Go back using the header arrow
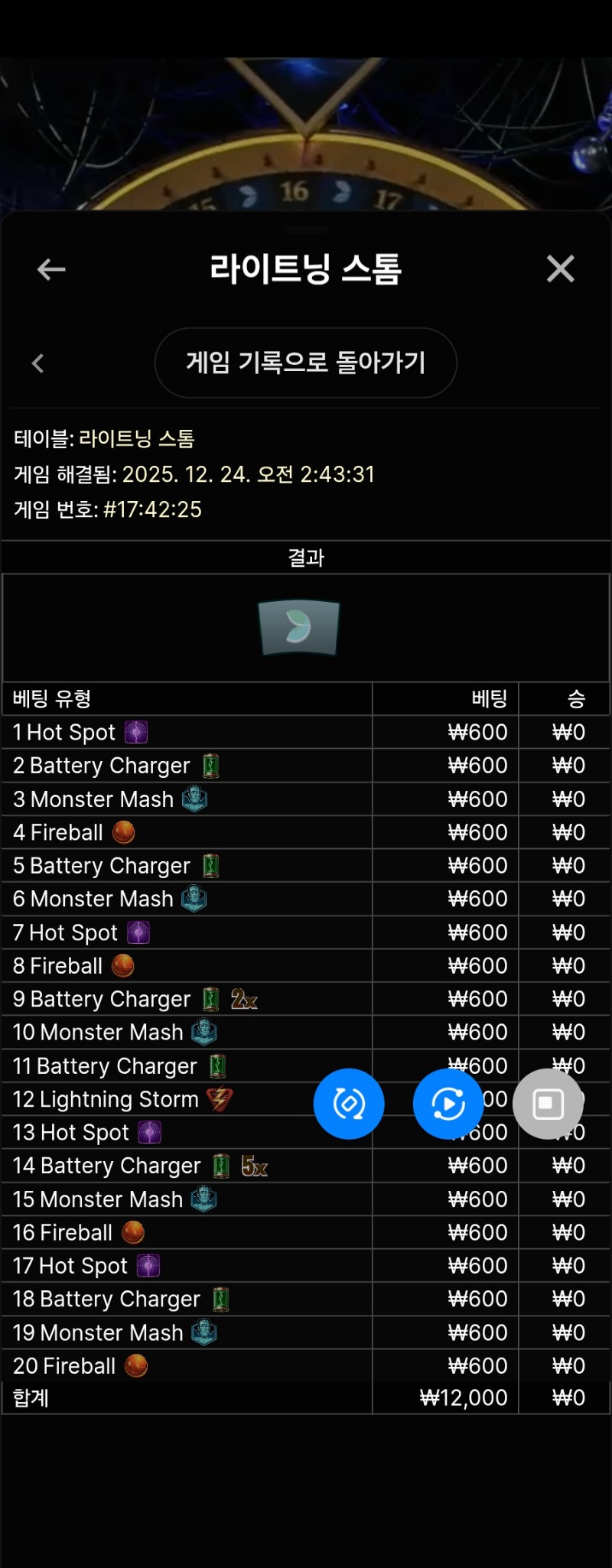This screenshot has height=1568, width=612. [x=51, y=269]
